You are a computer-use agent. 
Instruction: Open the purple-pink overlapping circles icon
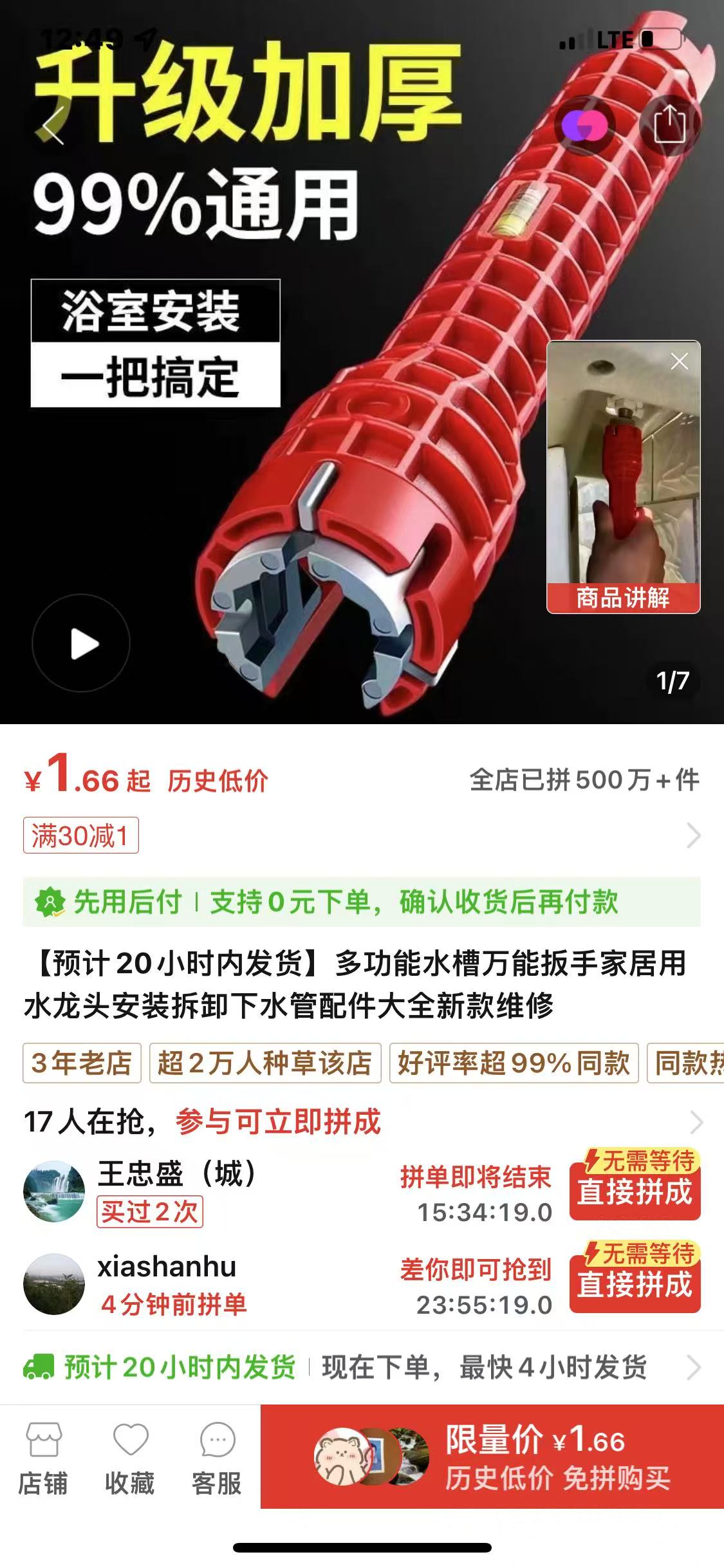click(584, 125)
